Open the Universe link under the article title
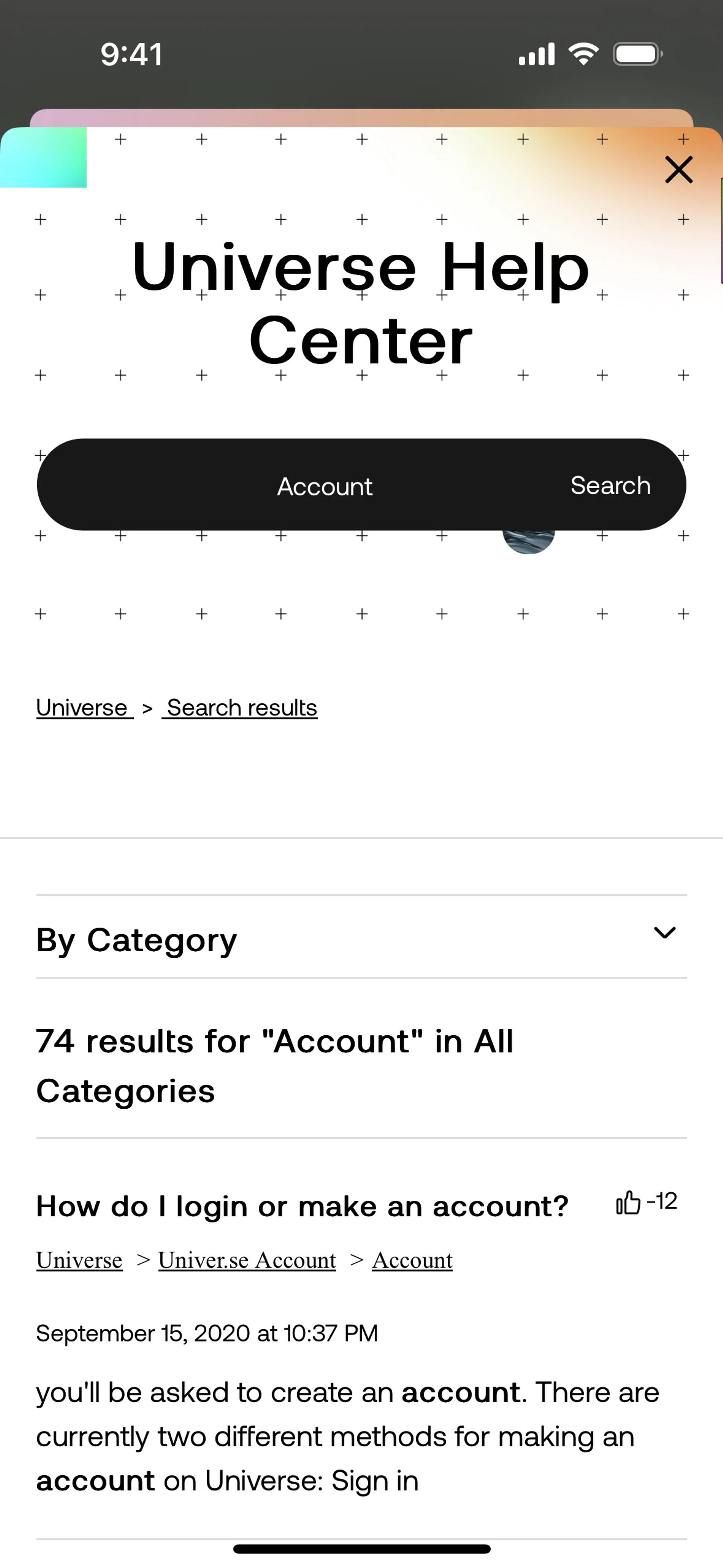Viewport: 723px width, 1568px height. 79,1260
